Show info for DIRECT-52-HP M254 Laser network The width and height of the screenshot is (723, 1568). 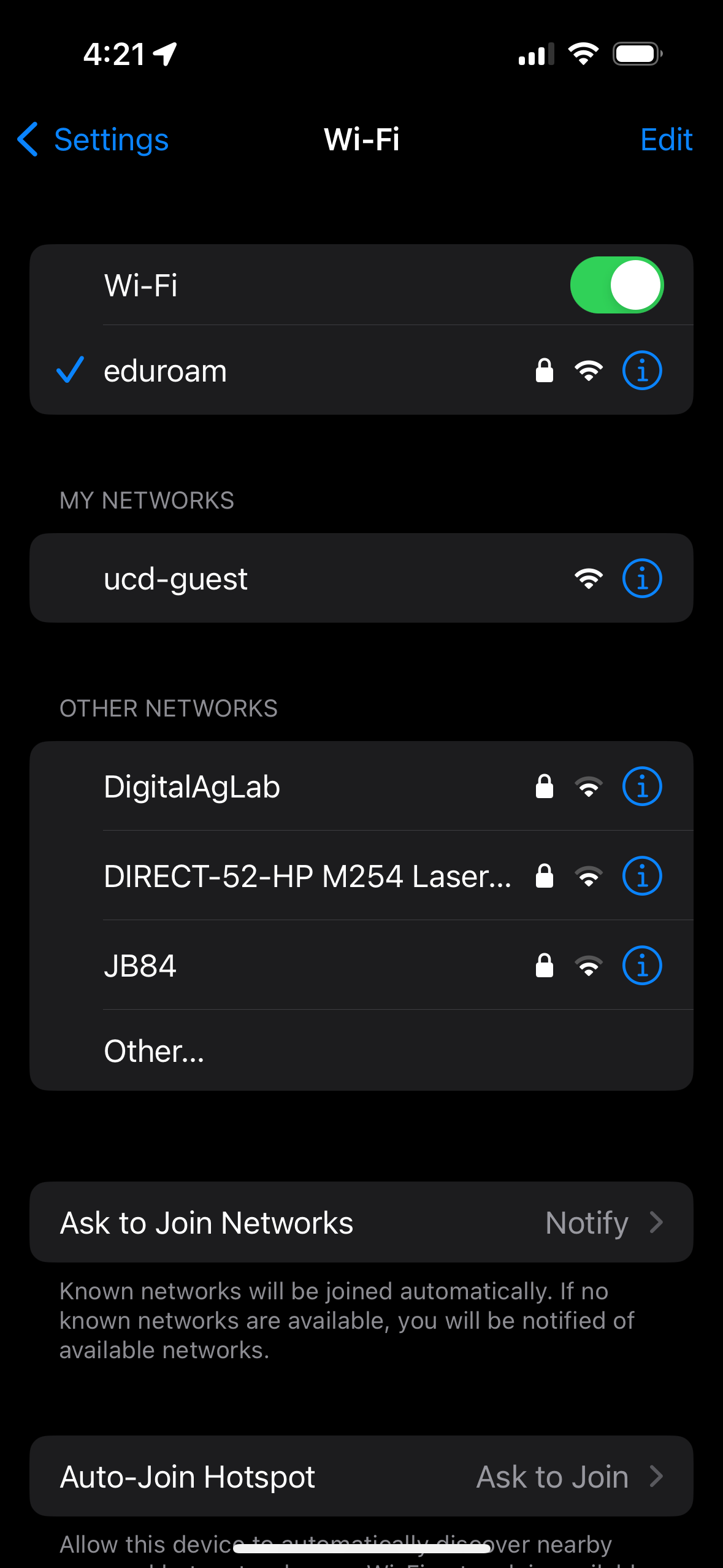click(641, 875)
